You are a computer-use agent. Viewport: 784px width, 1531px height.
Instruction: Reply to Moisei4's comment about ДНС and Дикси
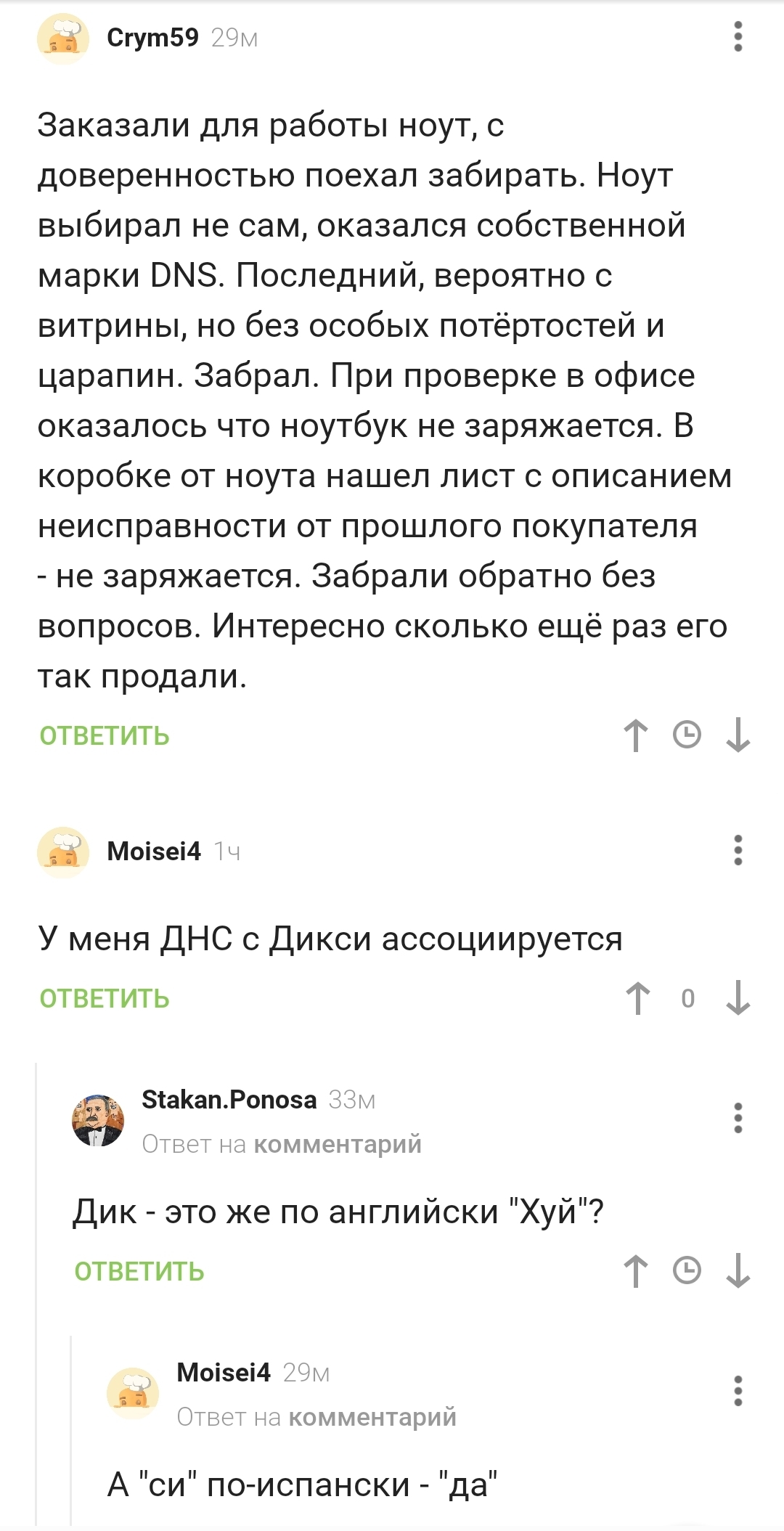(105, 999)
